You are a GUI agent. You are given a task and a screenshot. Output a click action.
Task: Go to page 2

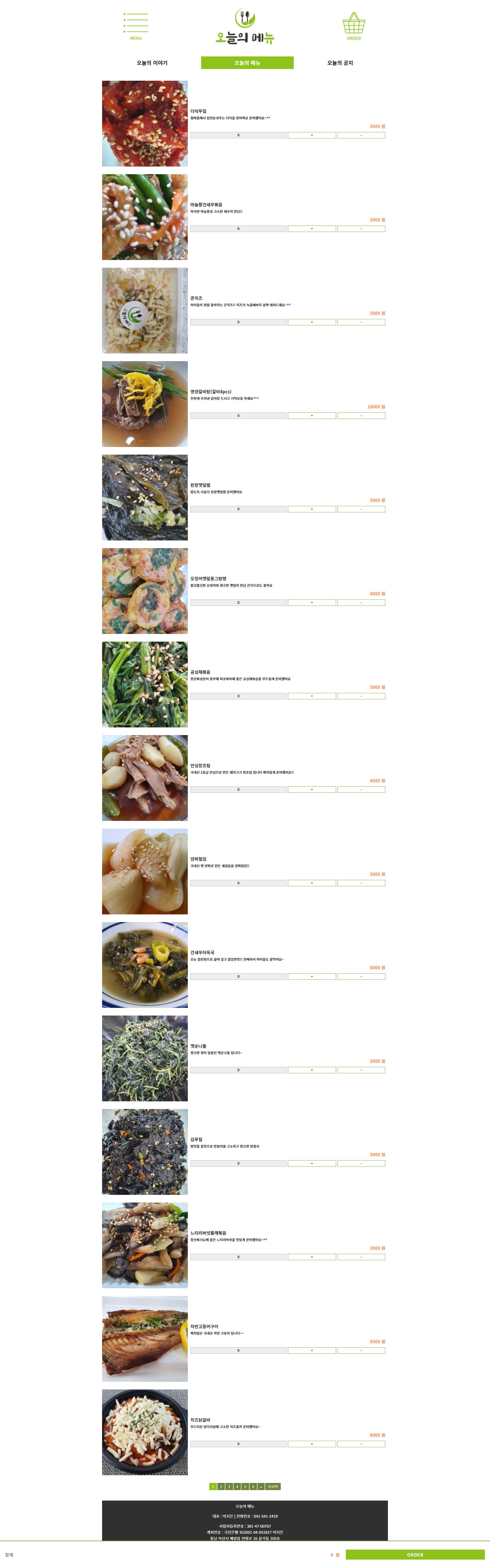click(x=221, y=1487)
